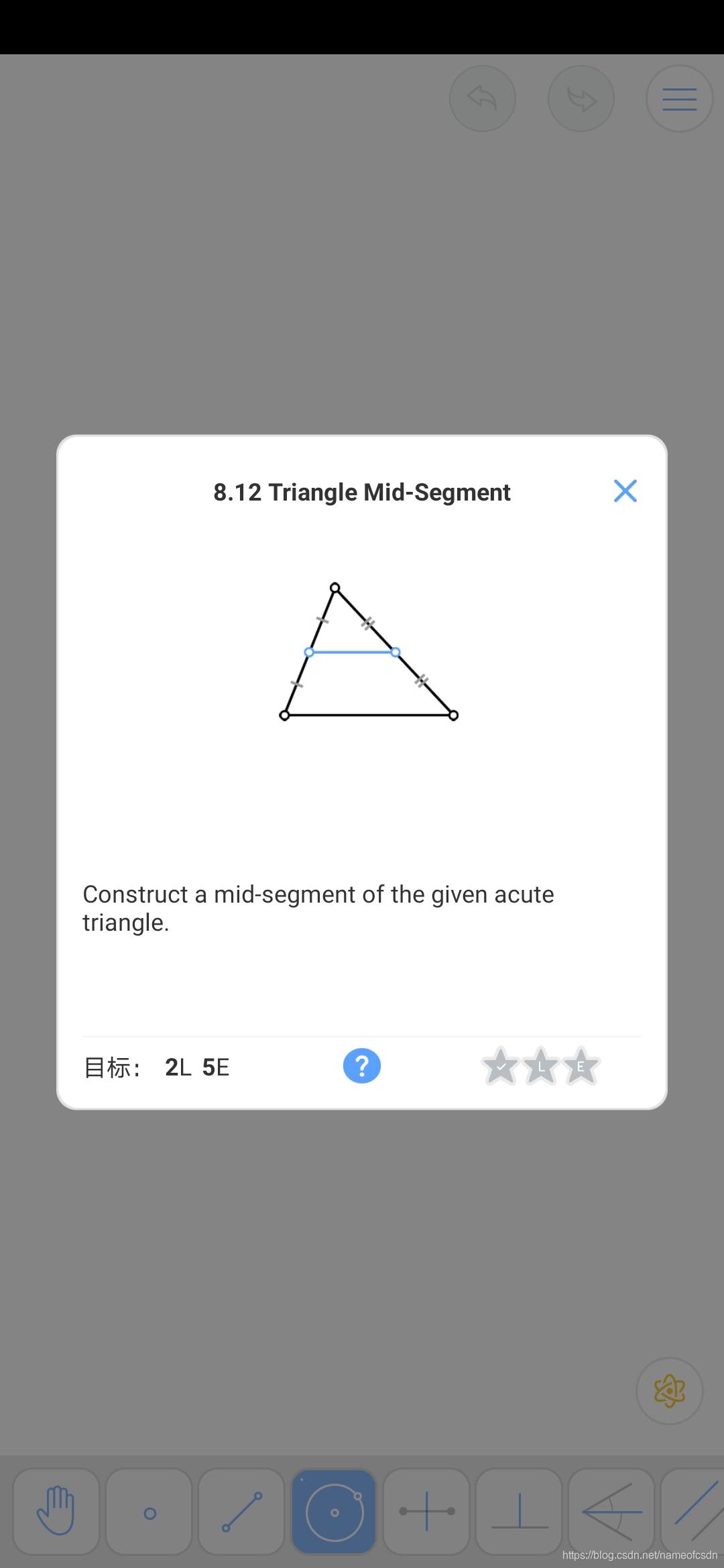Choose the line segment tool
The image size is (724, 1568).
242,1511
